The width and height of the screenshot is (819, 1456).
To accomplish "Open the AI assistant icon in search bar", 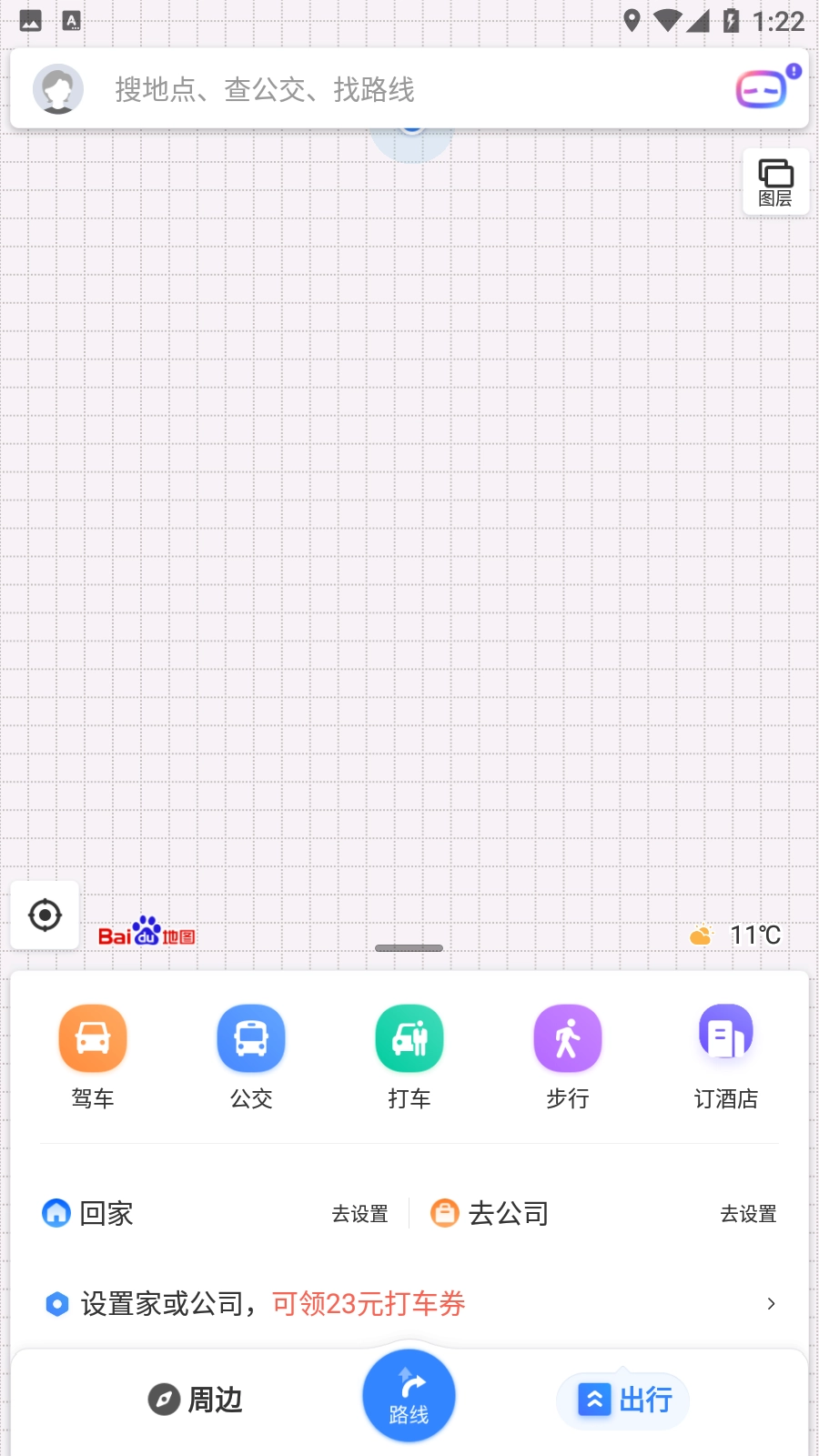I will click(x=763, y=88).
